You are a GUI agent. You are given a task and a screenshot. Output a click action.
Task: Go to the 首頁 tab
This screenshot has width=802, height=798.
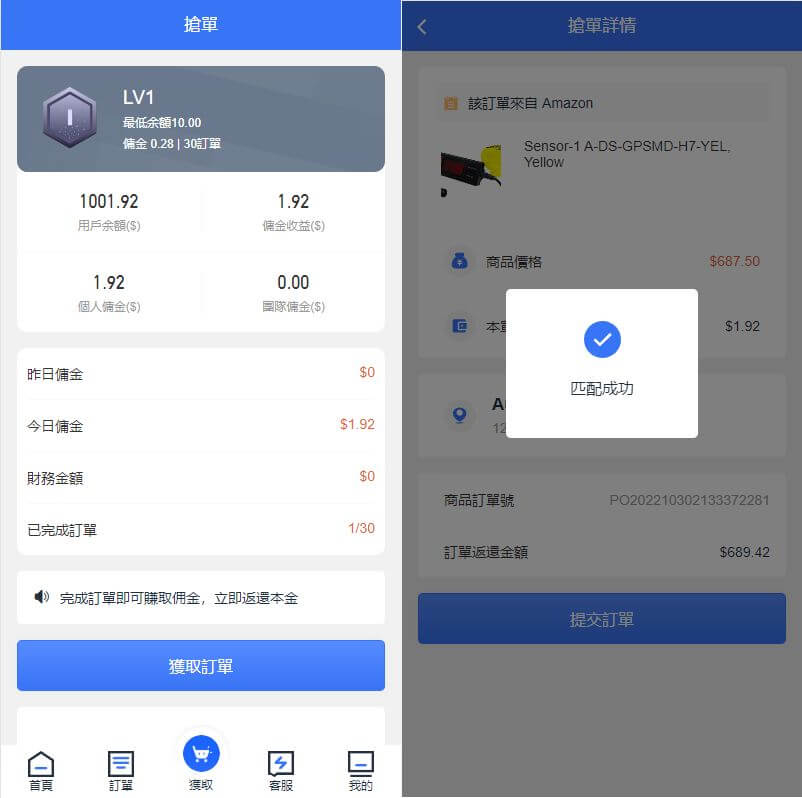[x=41, y=770]
